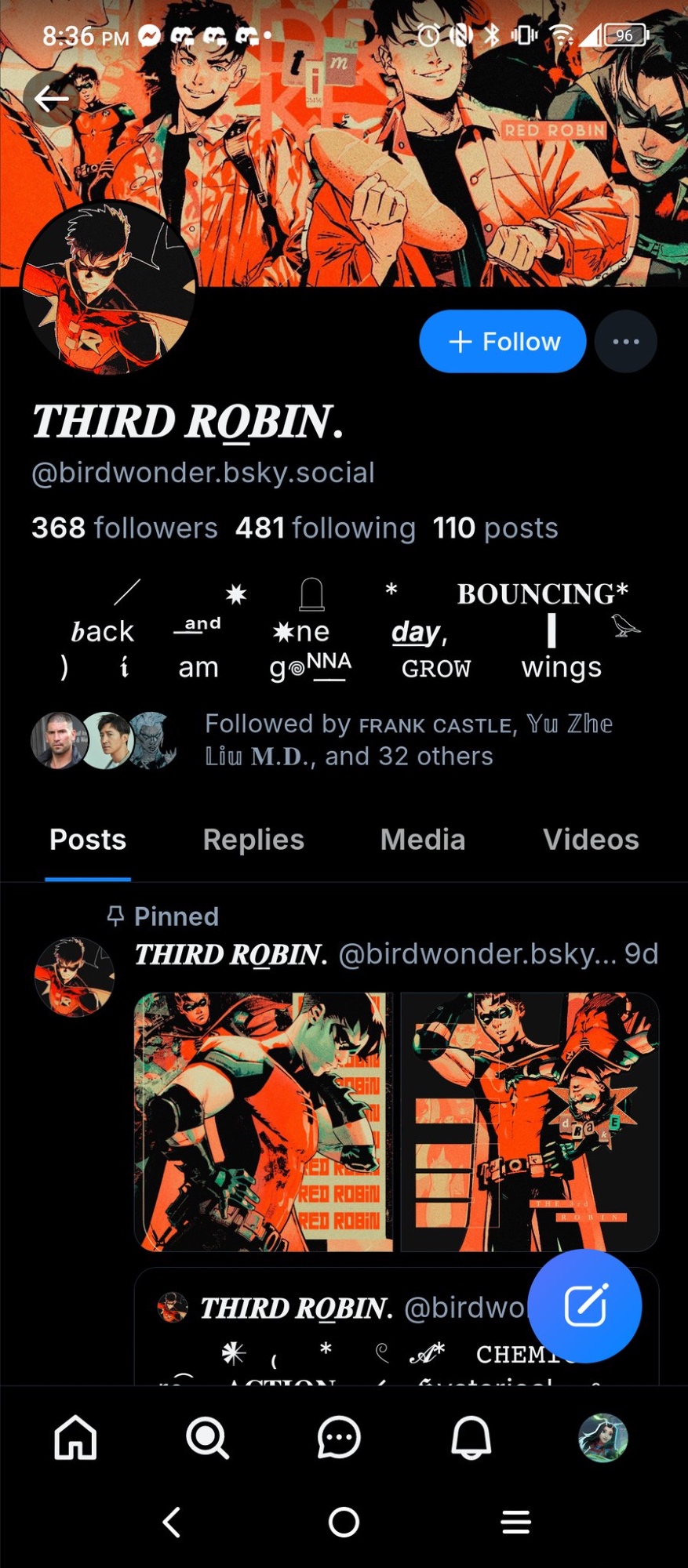Follow the THIRD ROBIN account
The image size is (688, 1568).
click(x=502, y=342)
